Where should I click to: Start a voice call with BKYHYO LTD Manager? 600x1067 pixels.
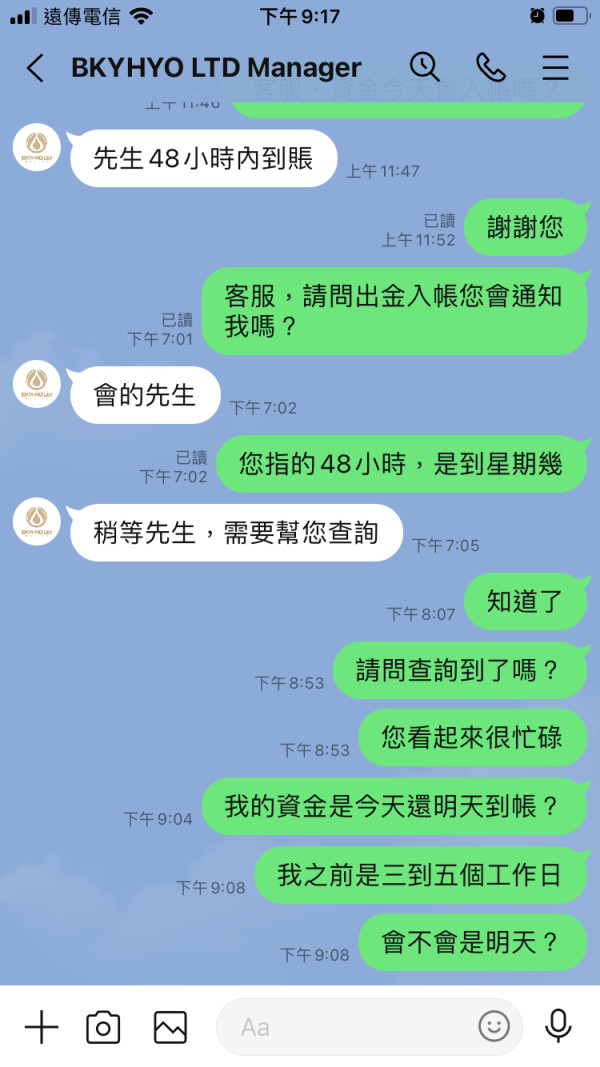click(490, 67)
